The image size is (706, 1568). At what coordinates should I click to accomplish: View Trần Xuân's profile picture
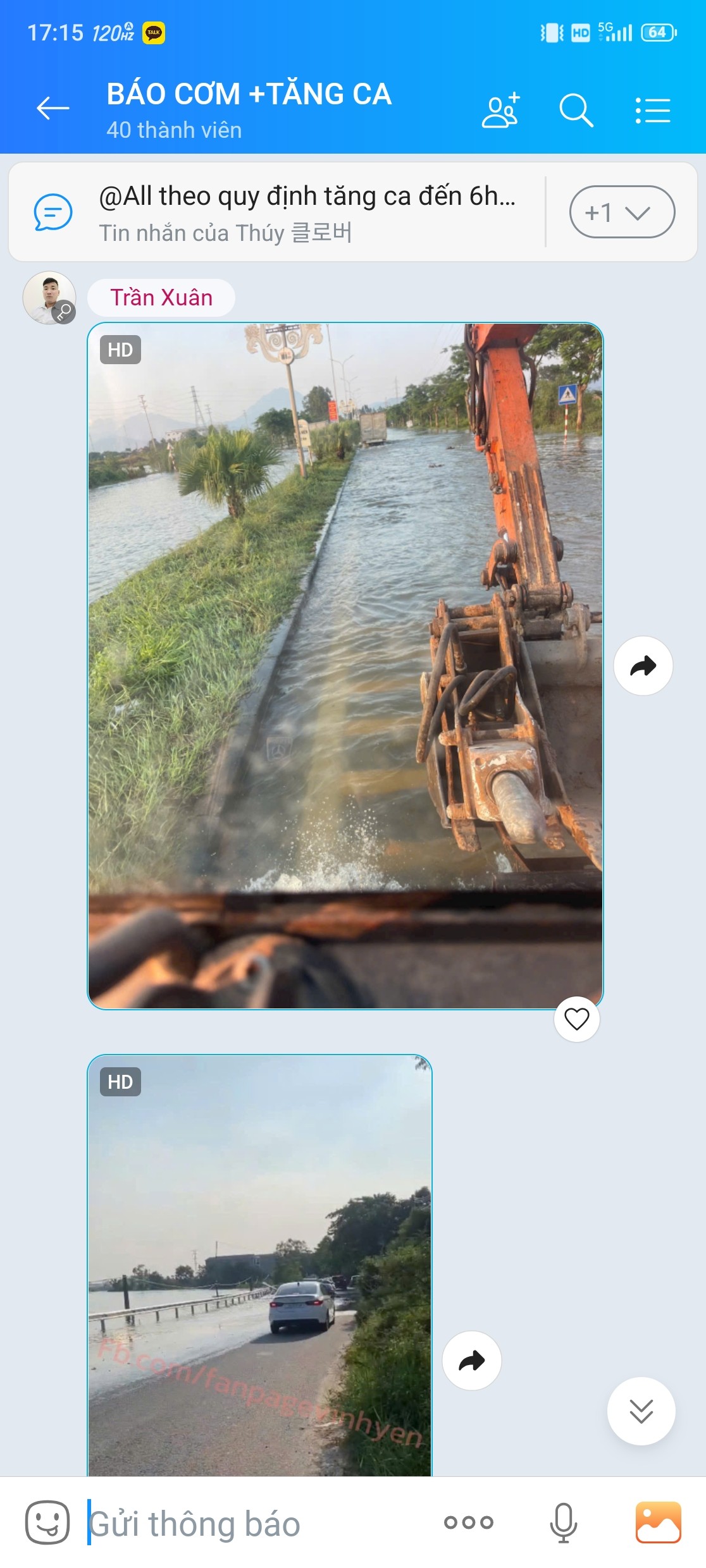(x=49, y=298)
